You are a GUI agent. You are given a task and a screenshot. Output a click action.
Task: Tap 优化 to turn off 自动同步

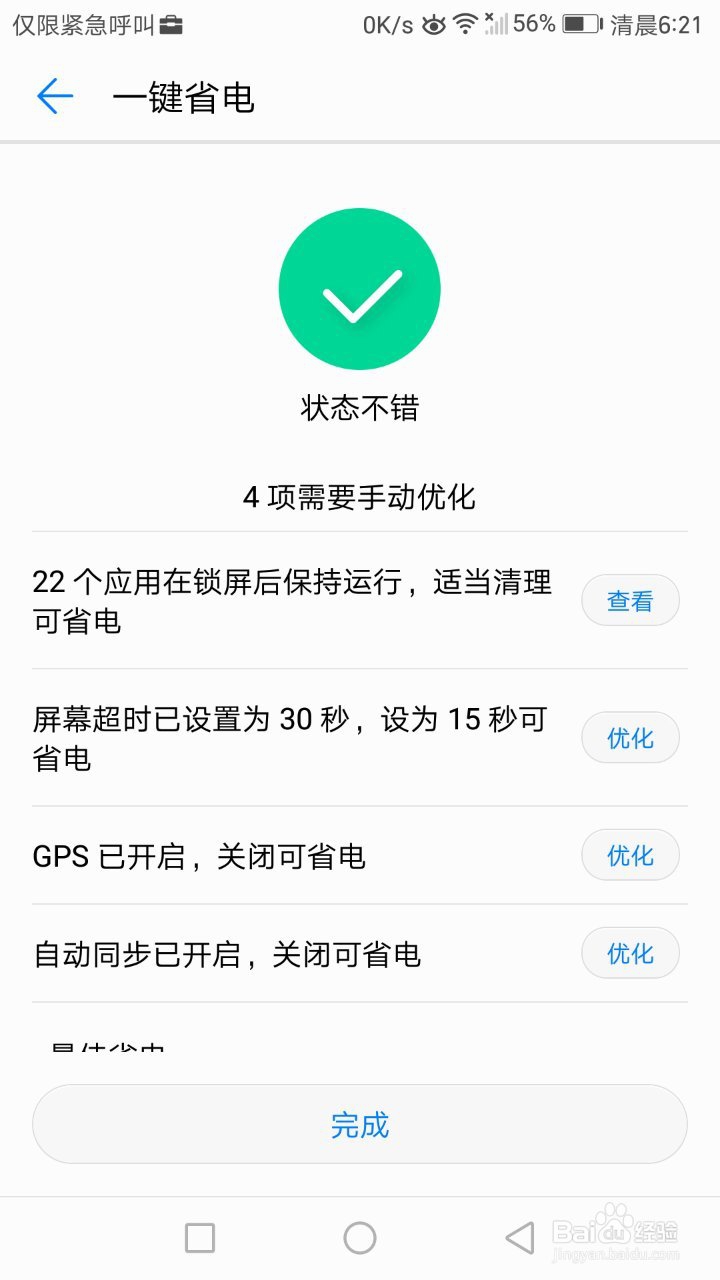630,953
